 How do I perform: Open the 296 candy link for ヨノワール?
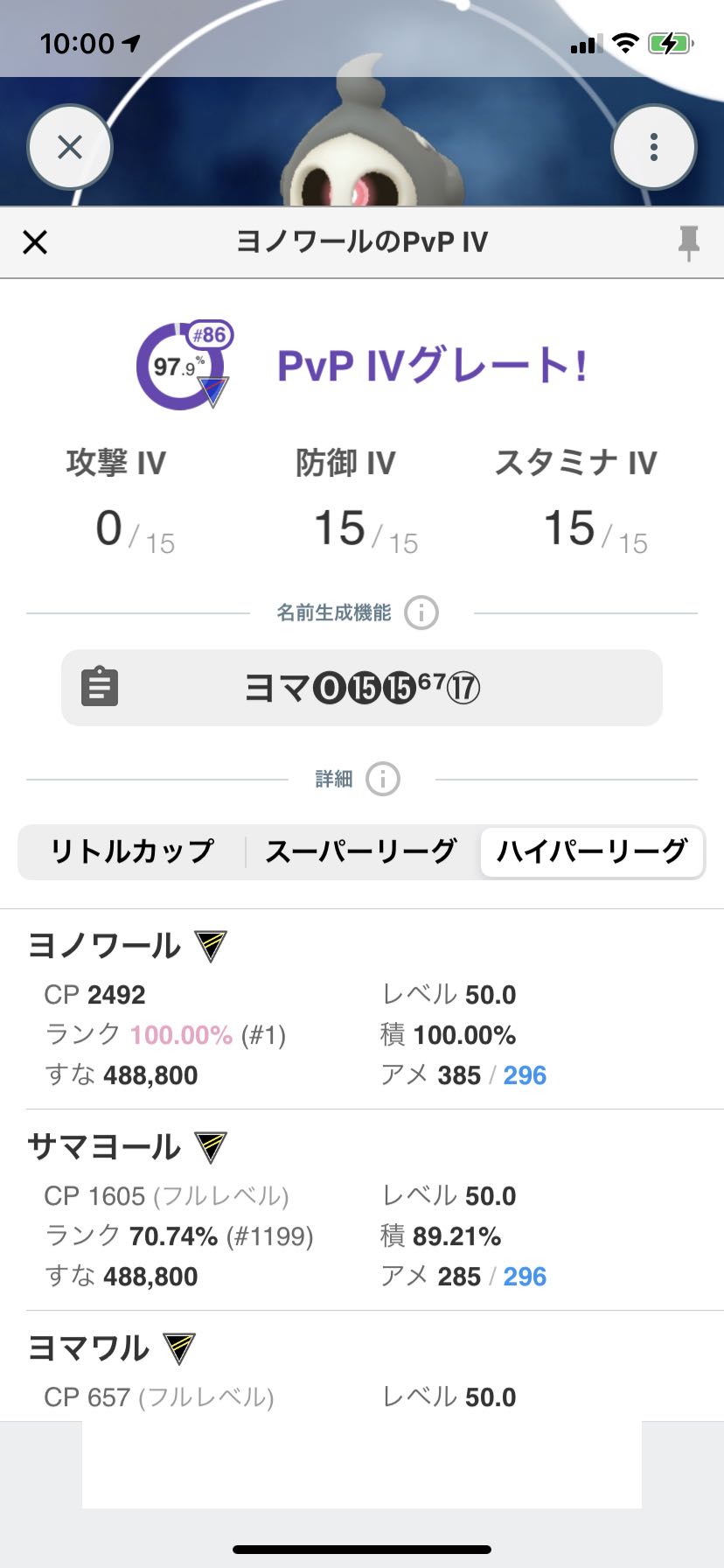point(525,1074)
